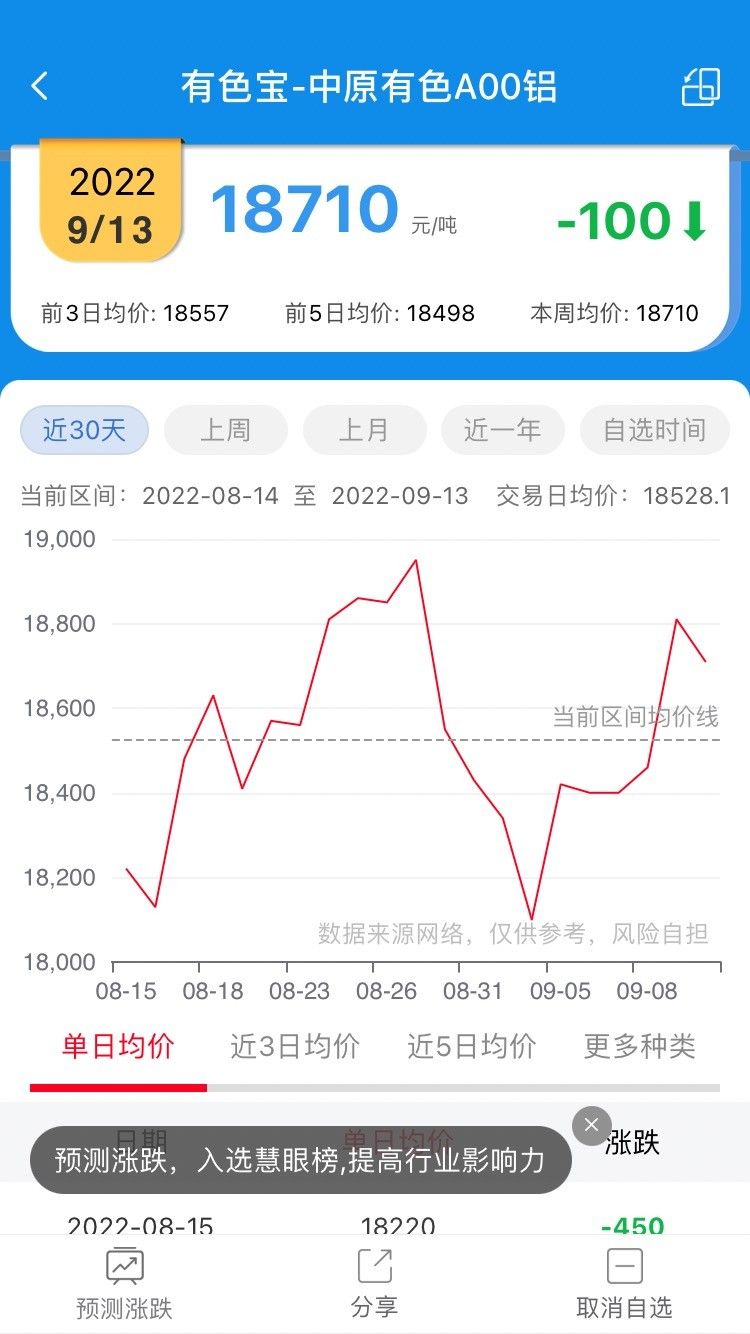
Task: Open the 近5日均价 tab
Action: [472, 1047]
